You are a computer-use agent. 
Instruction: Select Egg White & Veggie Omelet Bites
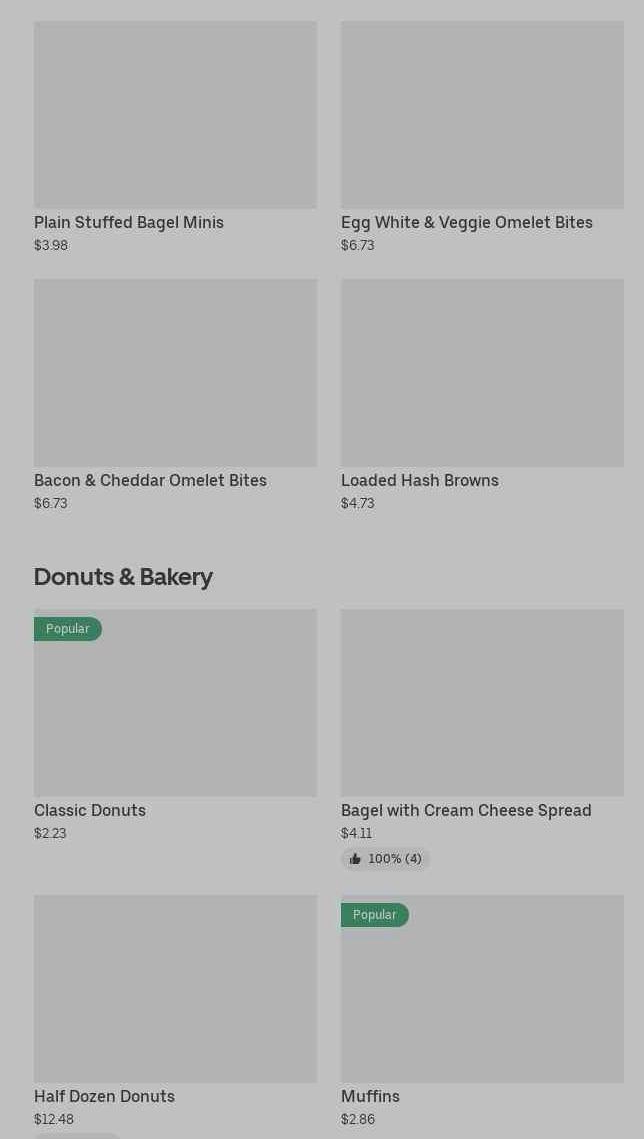pos(482,137)
